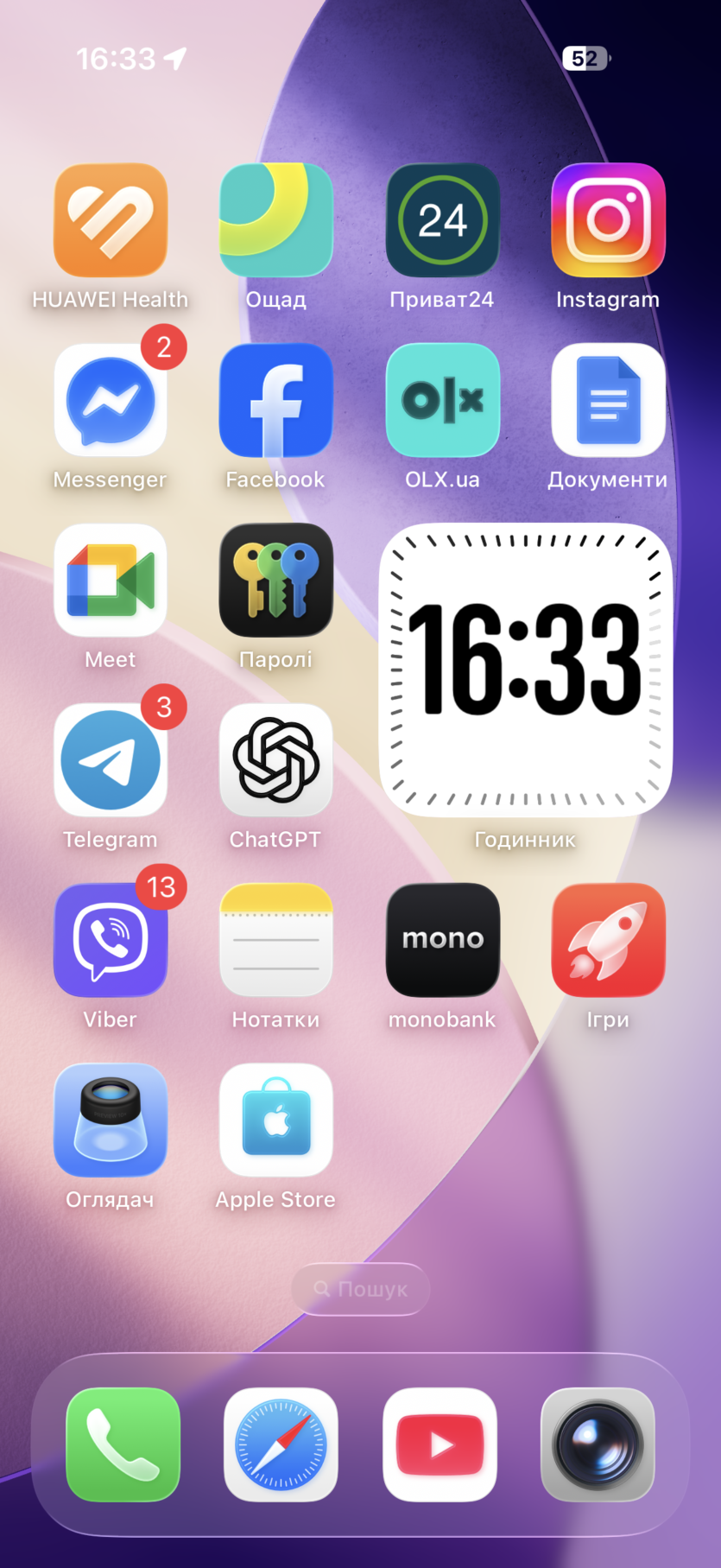Launch monobank
The image size is (721, 1568).
coord(442,940)
